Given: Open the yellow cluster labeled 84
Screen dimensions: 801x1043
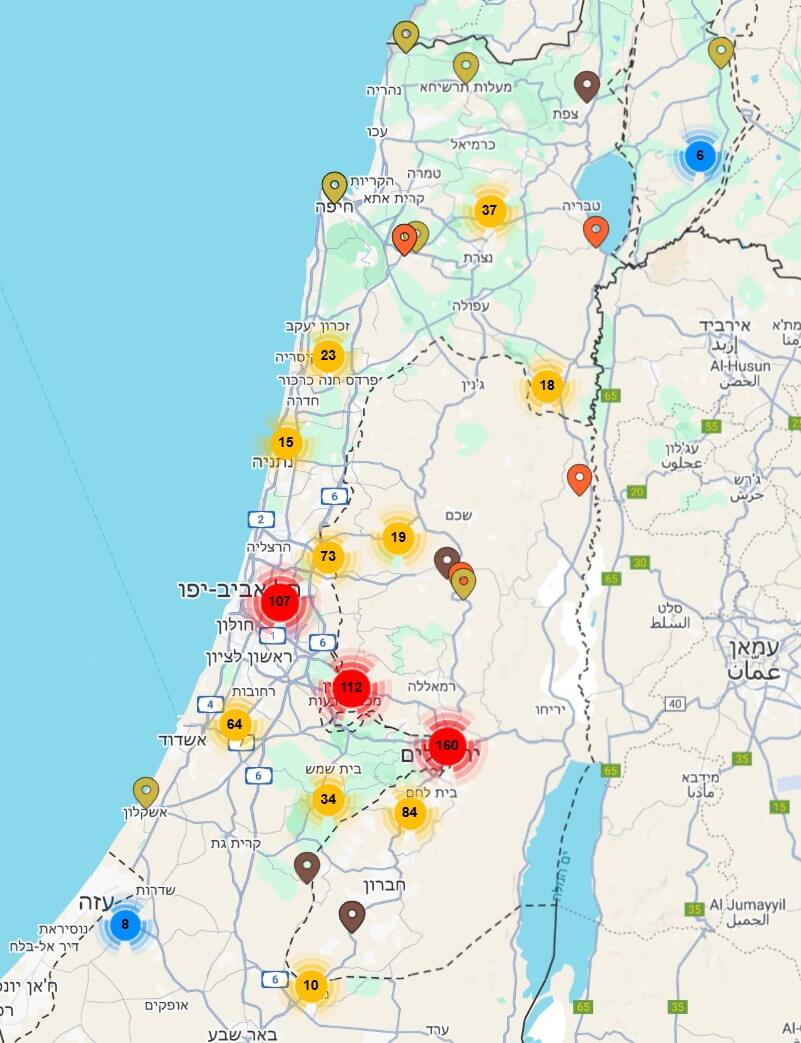Looking at the screenshot, I should (x=409, y=813).
